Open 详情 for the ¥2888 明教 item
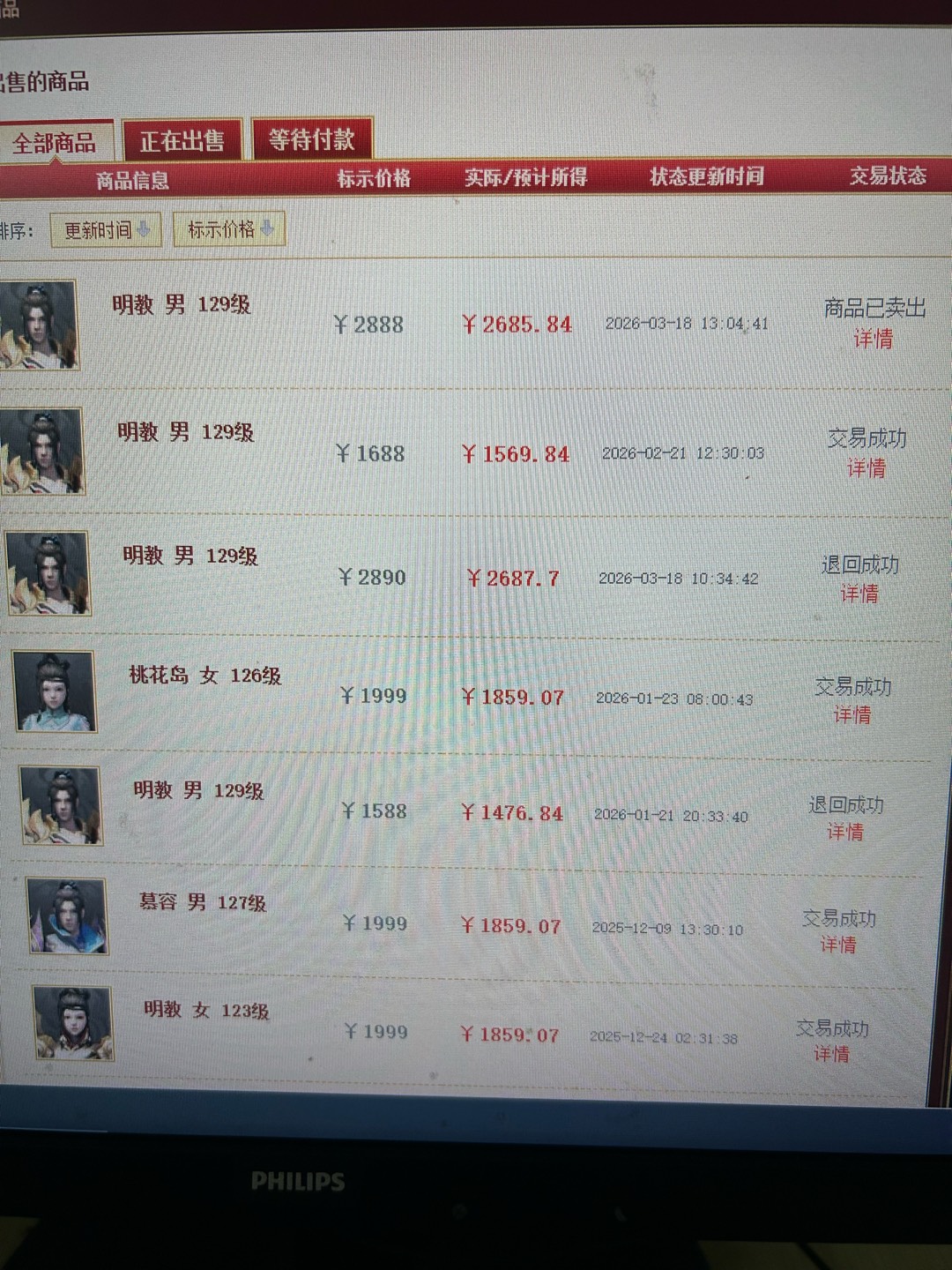Image resolution: width=952 pixels, height=1270 pixels. click(873, 339)
